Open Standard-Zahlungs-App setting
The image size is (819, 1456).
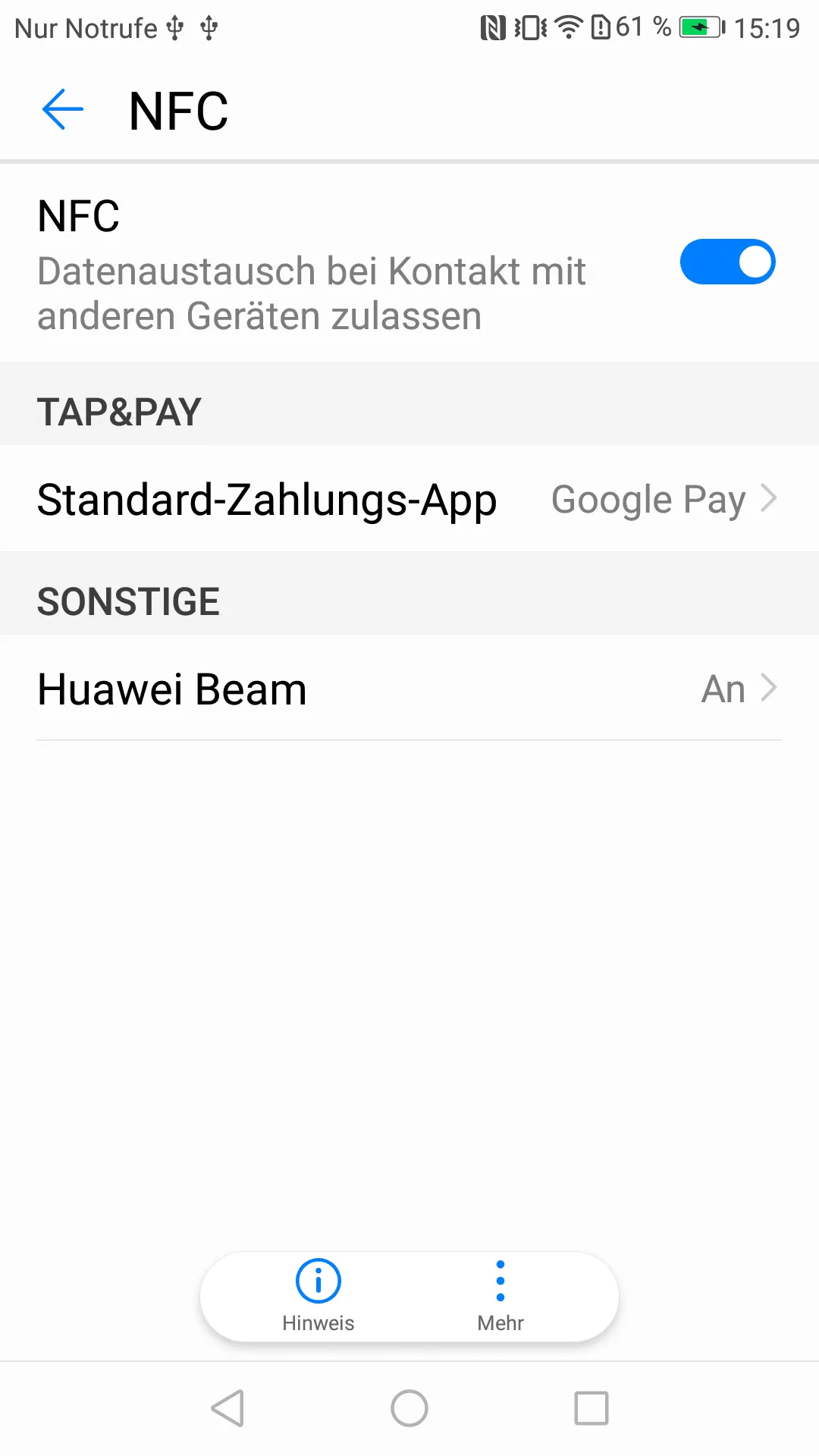coord(409,499)
